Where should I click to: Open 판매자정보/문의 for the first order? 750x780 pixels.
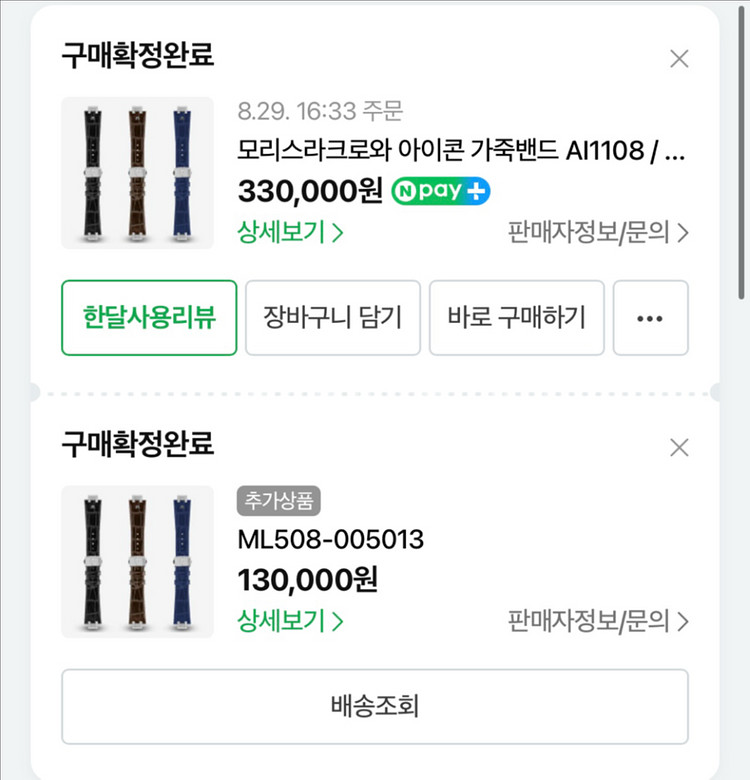click(600, 232)
